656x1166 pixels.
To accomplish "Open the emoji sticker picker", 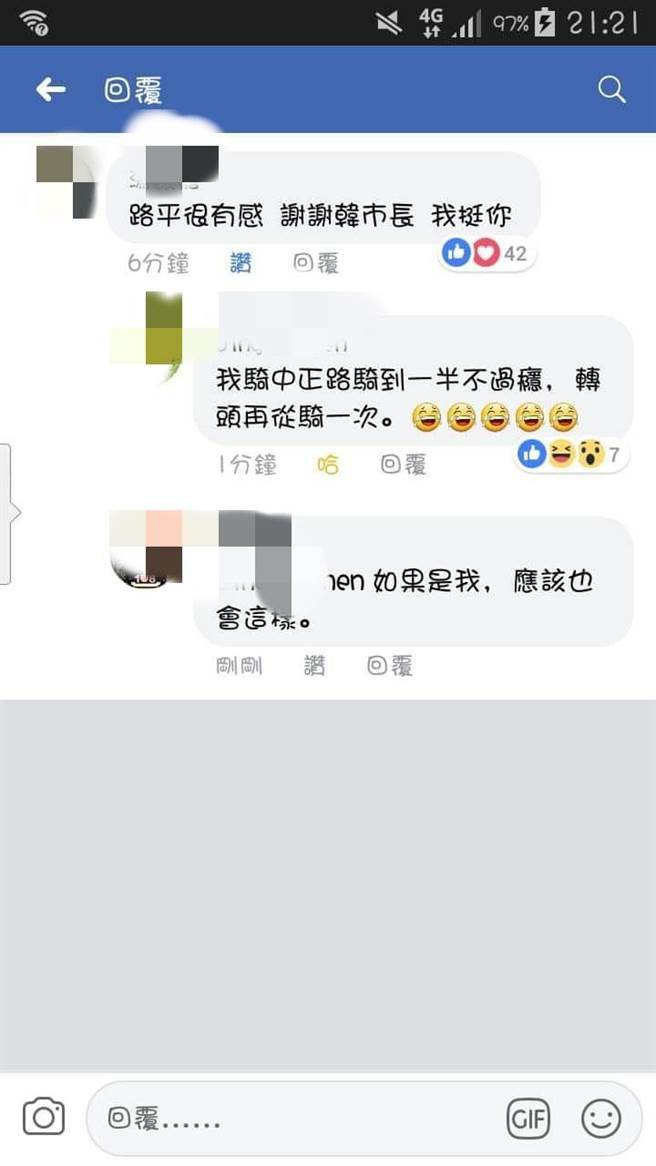I will point(601,1118).
